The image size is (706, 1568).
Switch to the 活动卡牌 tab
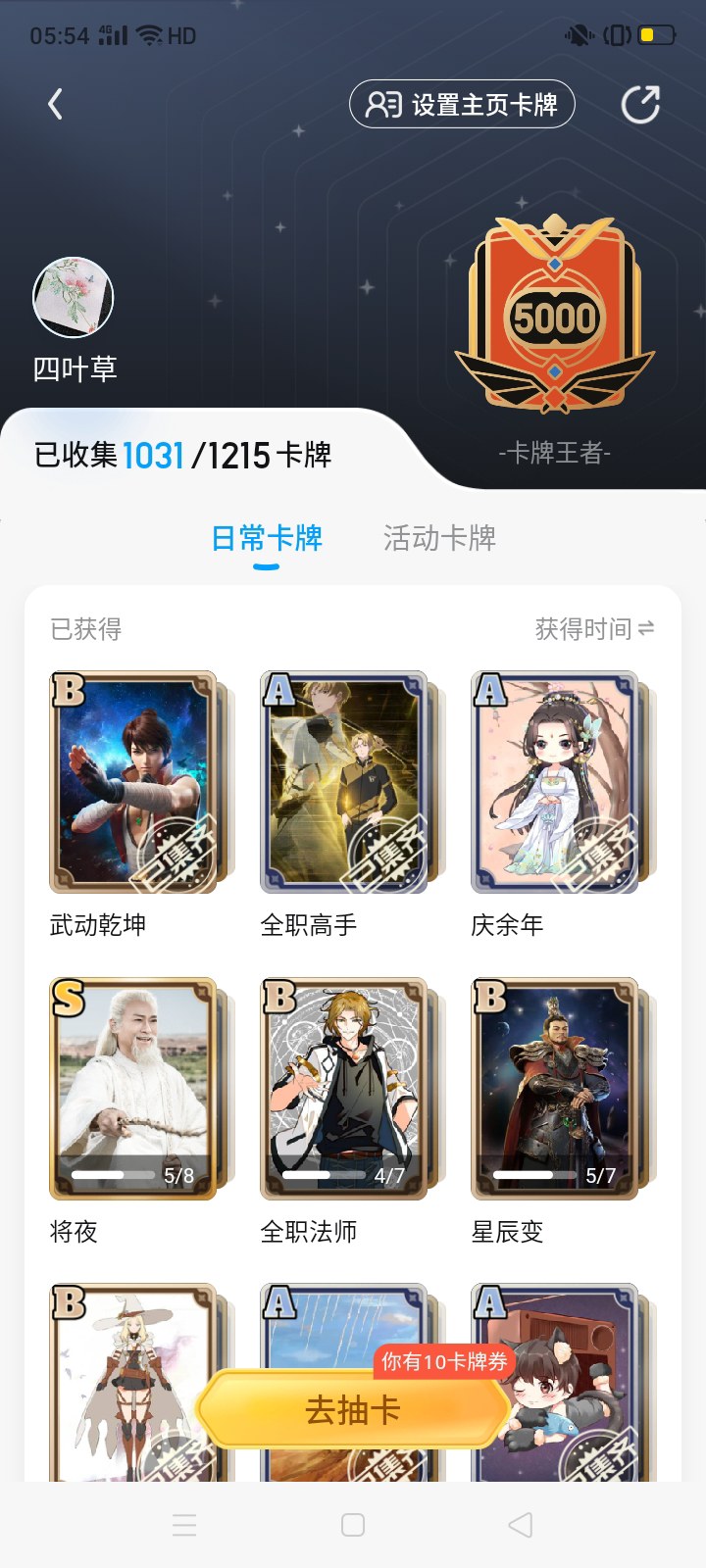point(439,538)
